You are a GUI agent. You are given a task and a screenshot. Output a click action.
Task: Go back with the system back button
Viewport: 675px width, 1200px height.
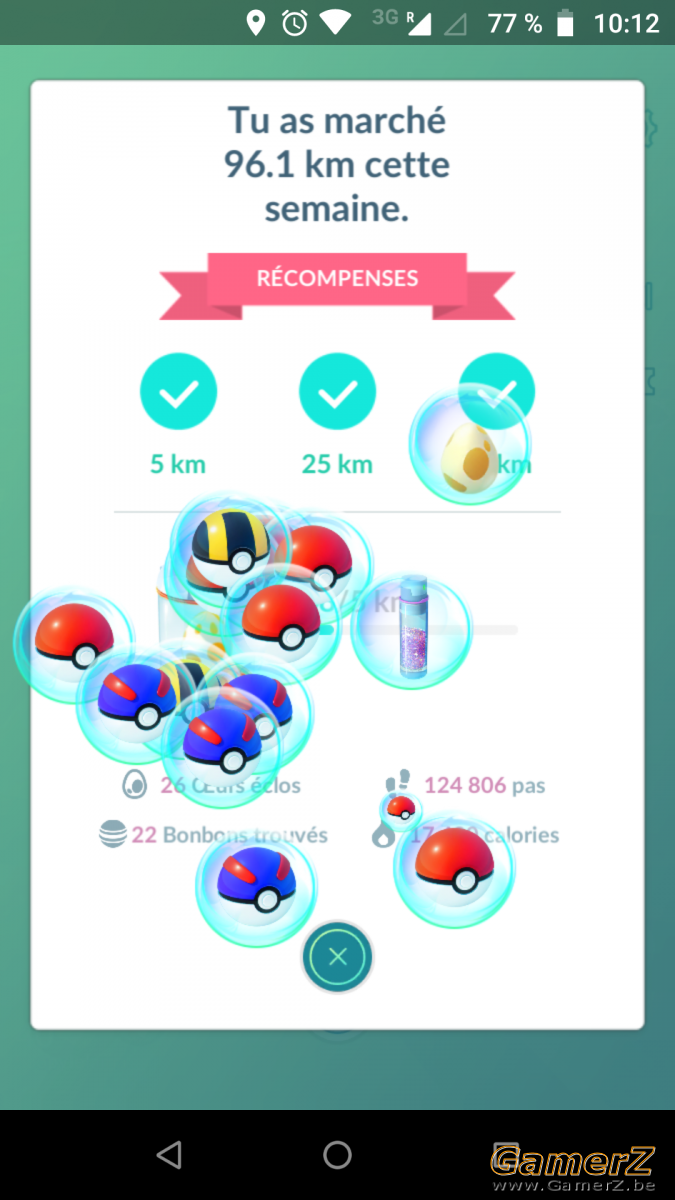[x=170, y=1155]
